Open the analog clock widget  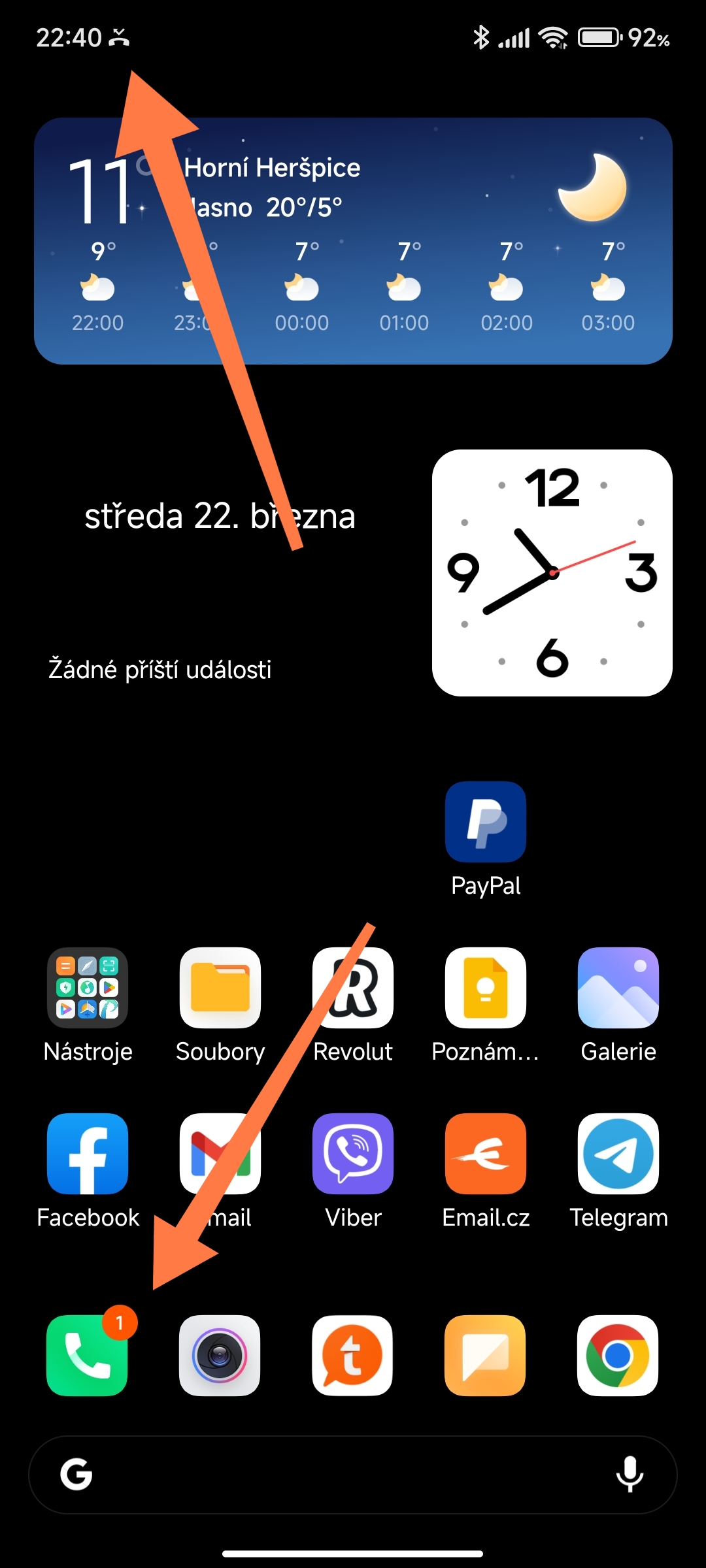click(x=552, y=573)
